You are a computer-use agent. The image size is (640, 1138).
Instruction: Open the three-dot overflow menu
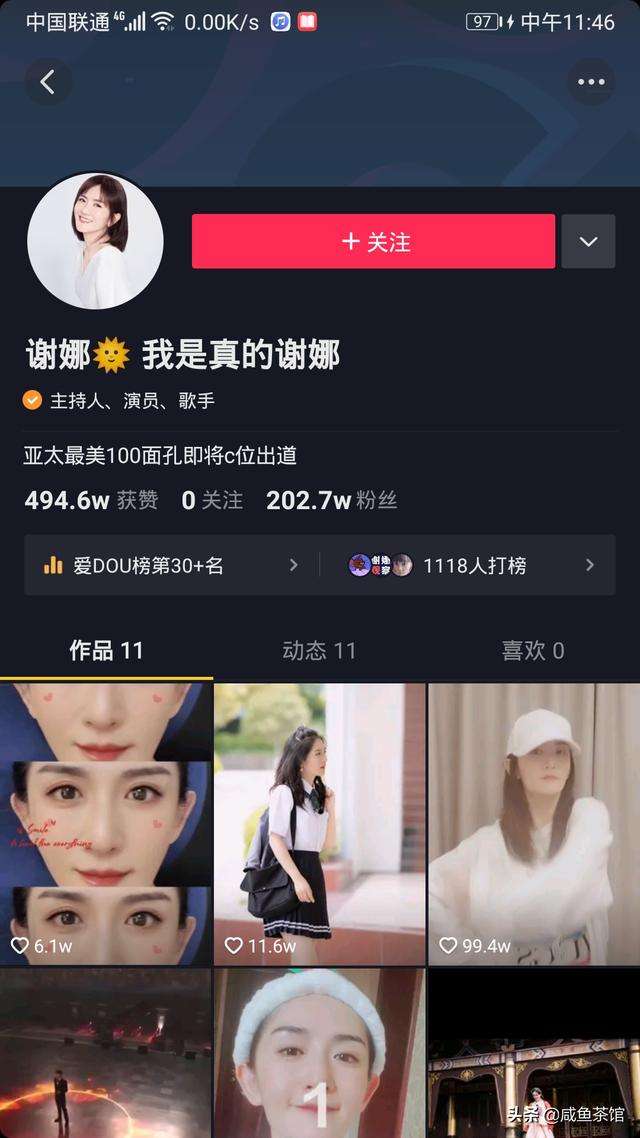coord(591,82)
